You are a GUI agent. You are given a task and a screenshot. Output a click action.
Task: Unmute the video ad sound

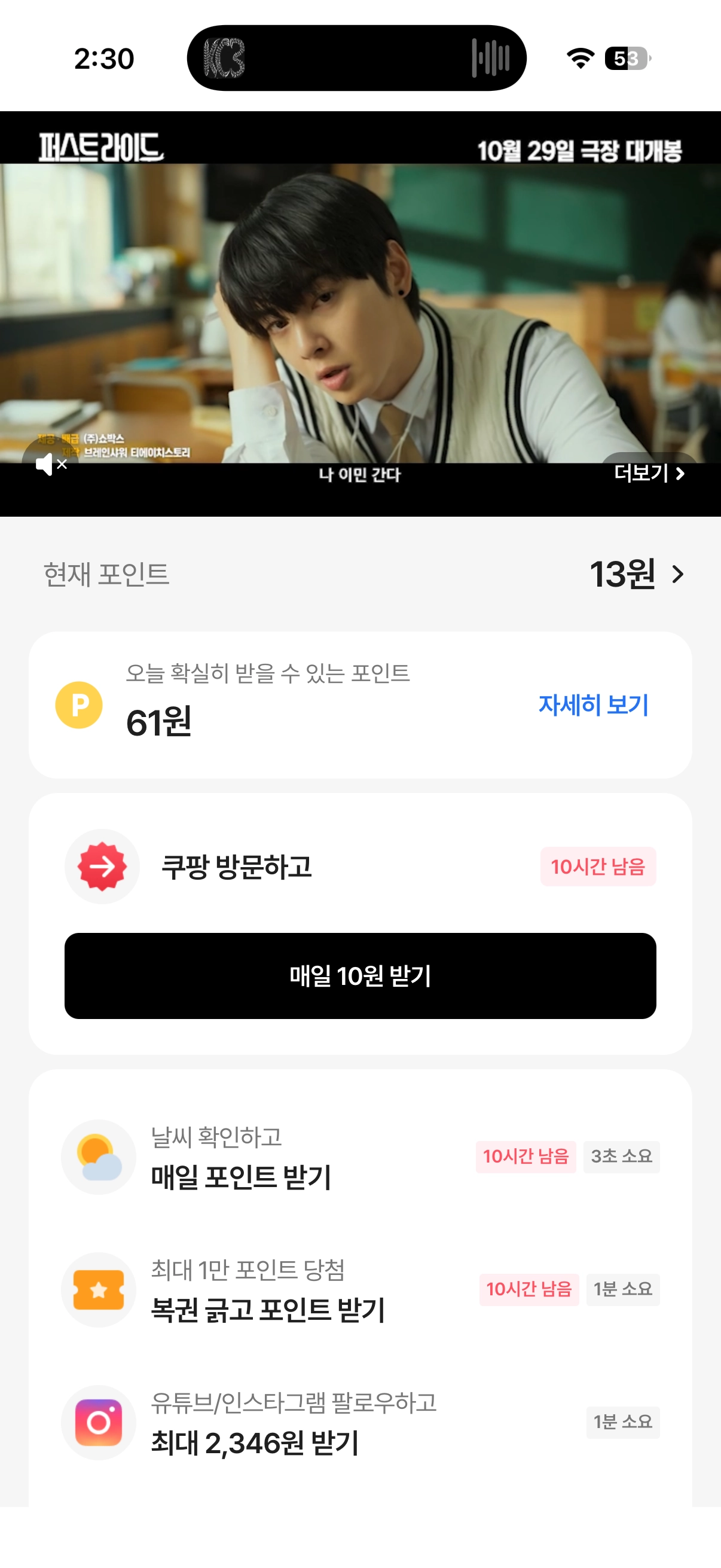[x=50, y=465]
